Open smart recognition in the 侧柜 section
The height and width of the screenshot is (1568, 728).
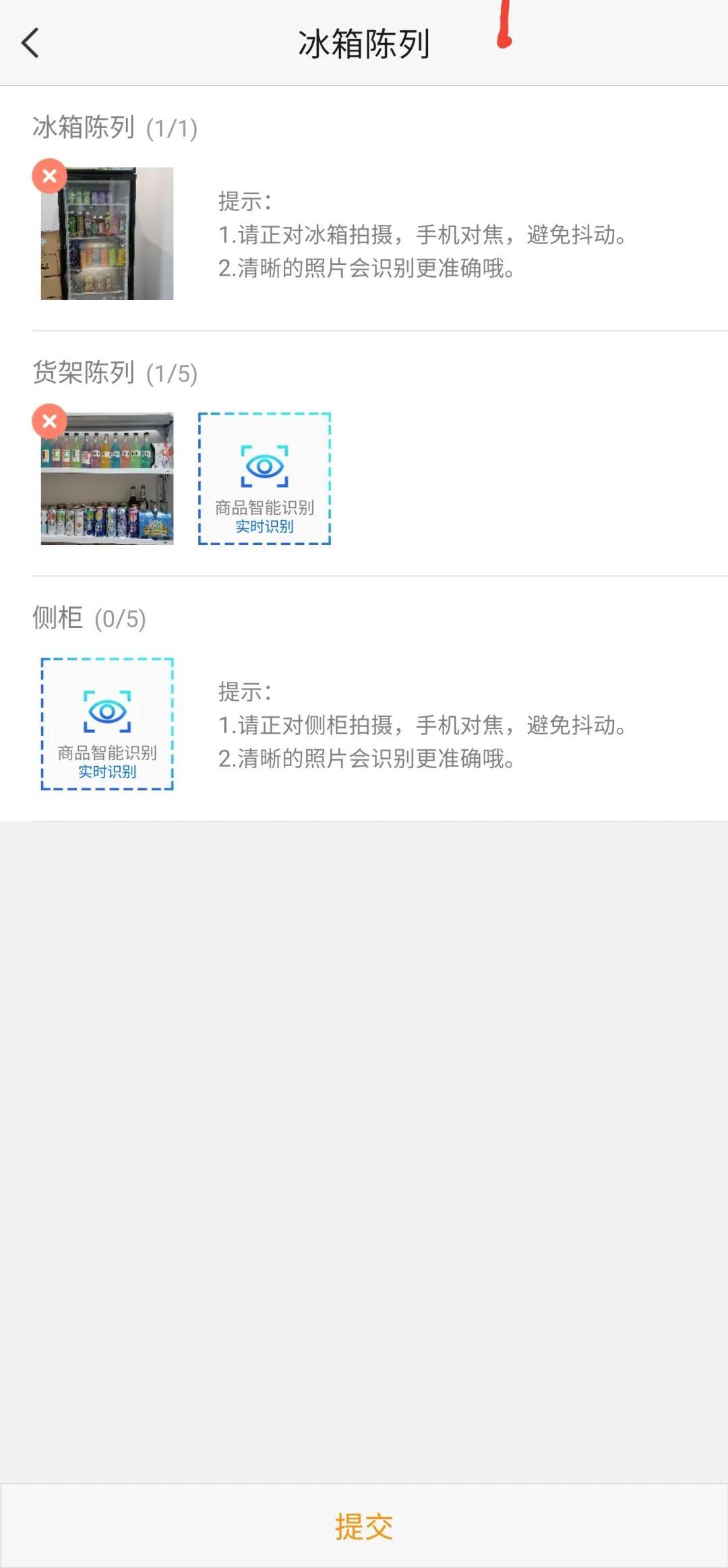coord(106,722)
